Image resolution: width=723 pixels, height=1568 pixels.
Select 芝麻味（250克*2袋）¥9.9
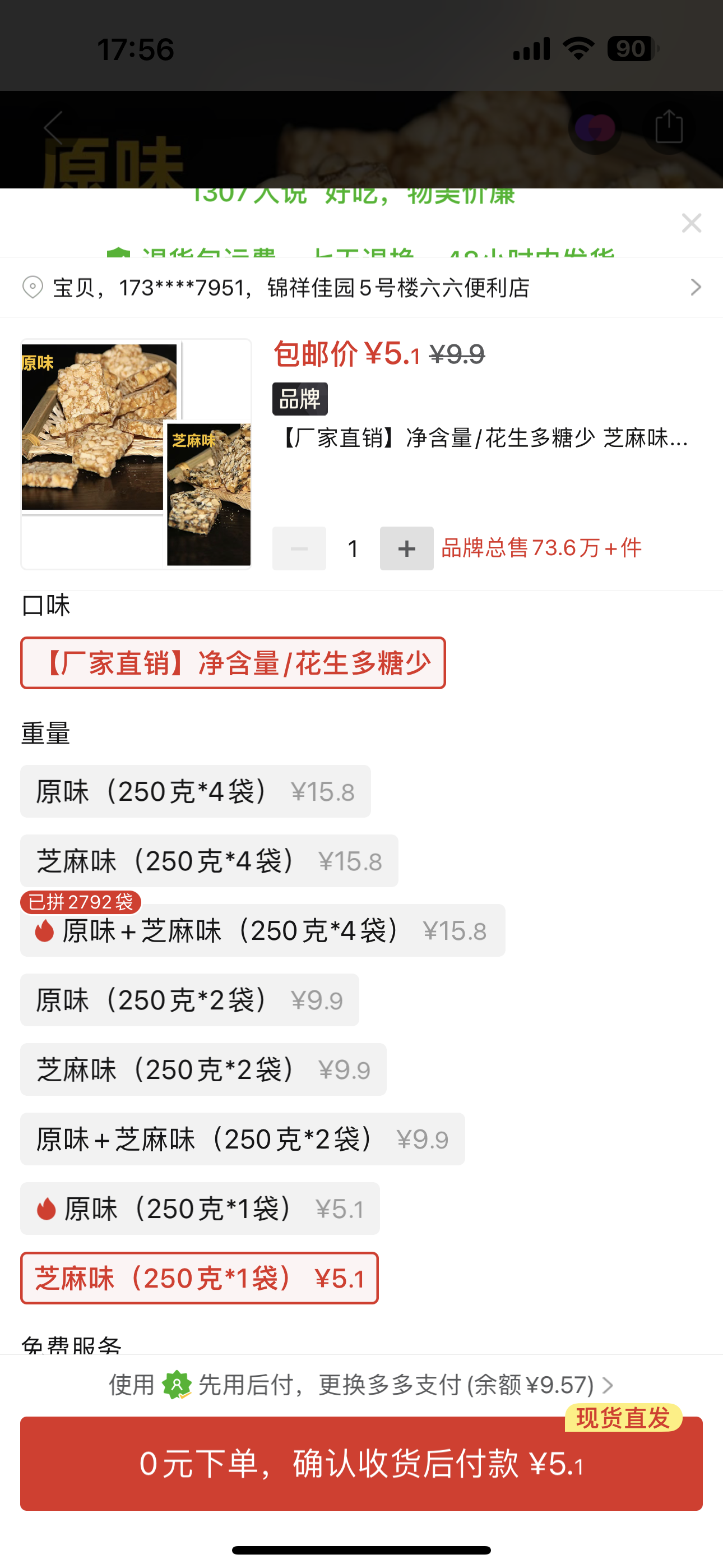[x=203, y=1069]
